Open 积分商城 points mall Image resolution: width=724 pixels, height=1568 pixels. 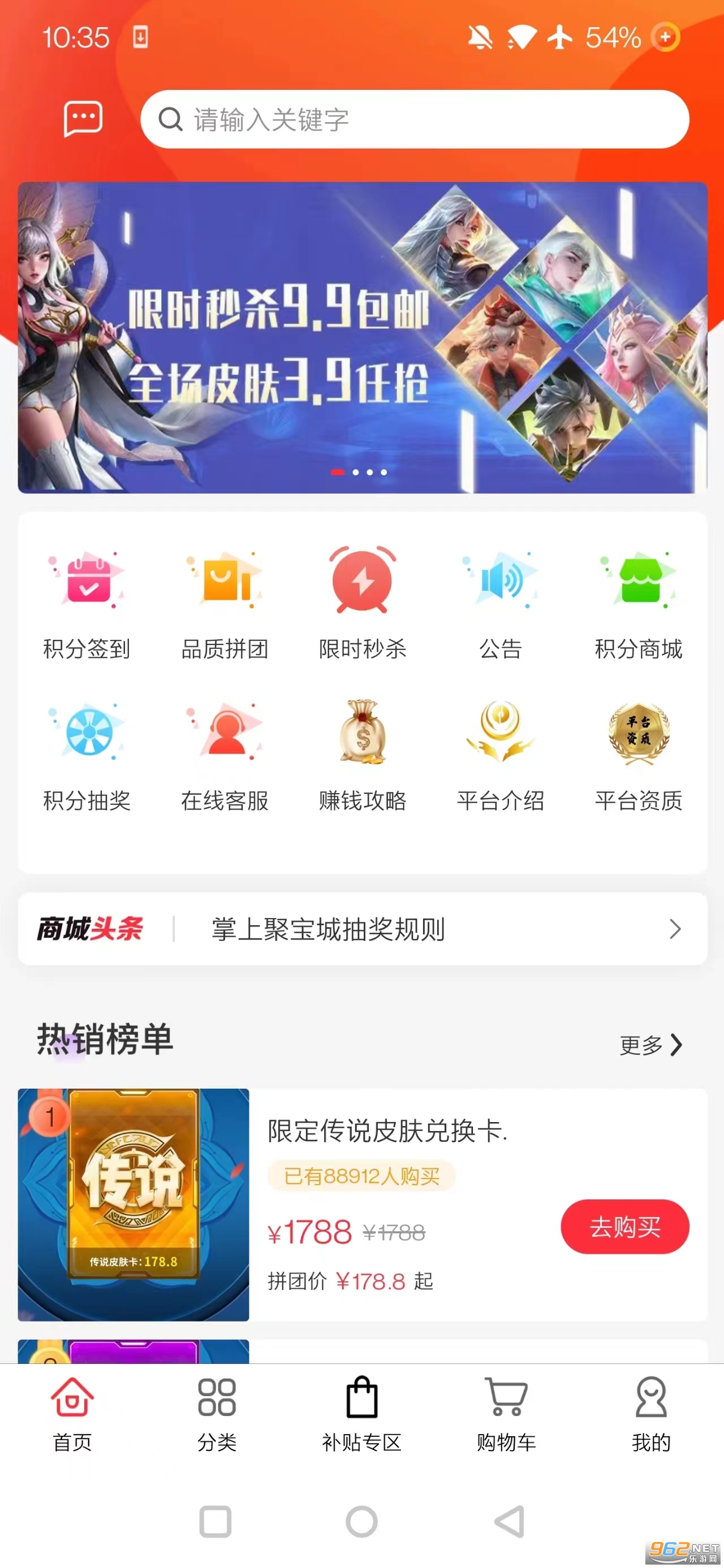tap(638, 603)
